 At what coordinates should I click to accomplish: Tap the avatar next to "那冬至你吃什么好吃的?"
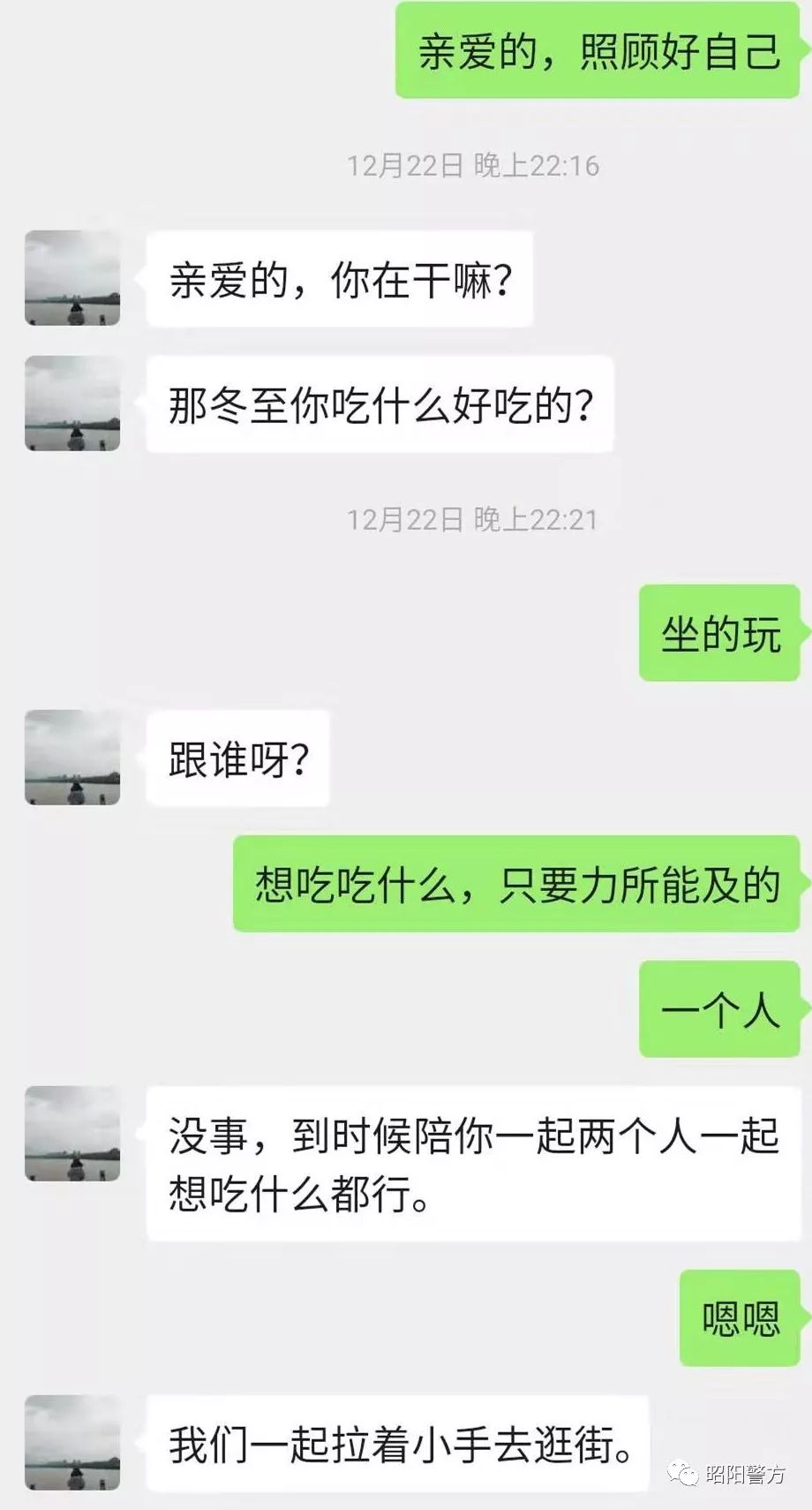tap(72, 404)
